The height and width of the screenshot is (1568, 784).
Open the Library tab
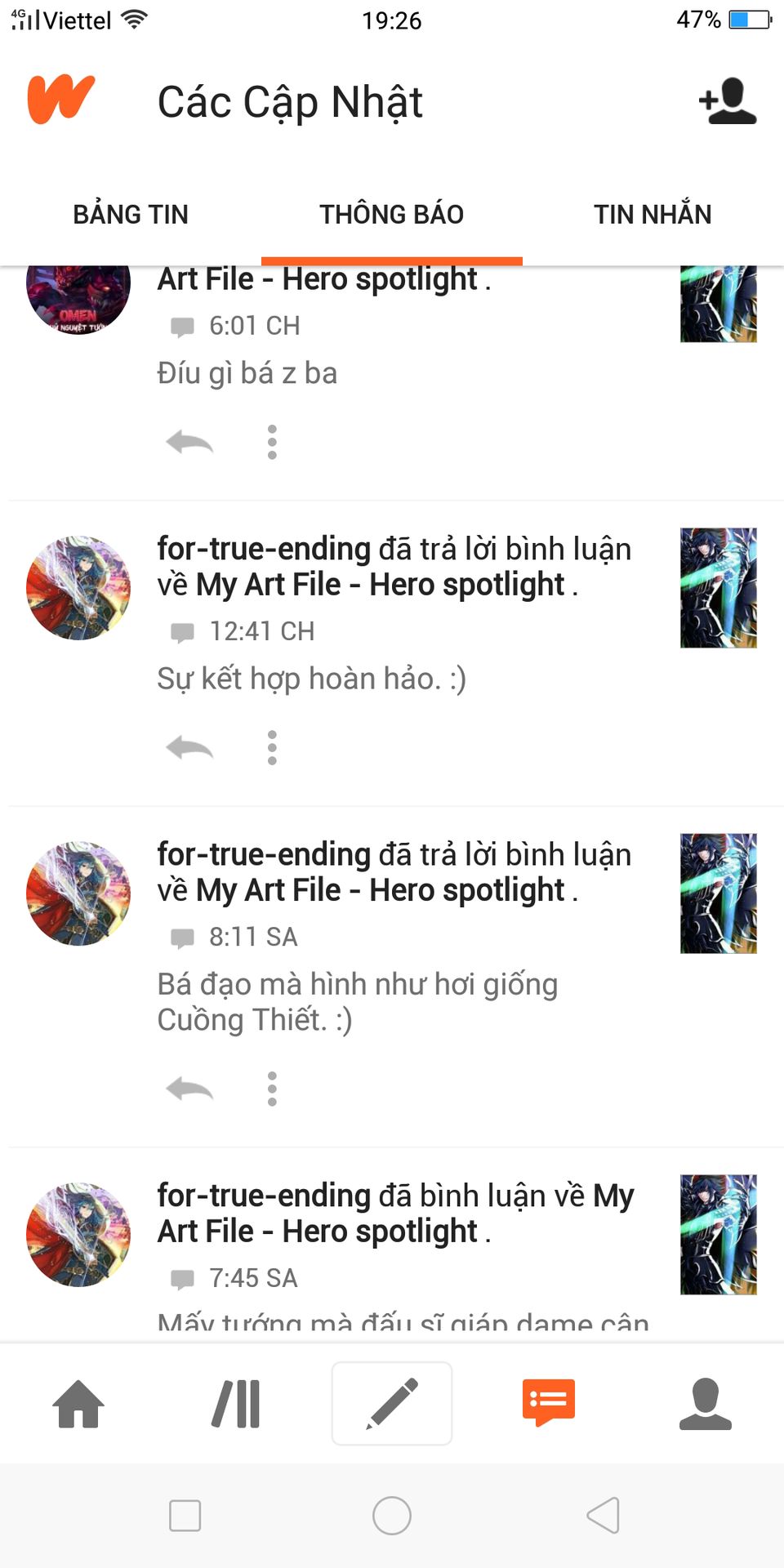236,1404
